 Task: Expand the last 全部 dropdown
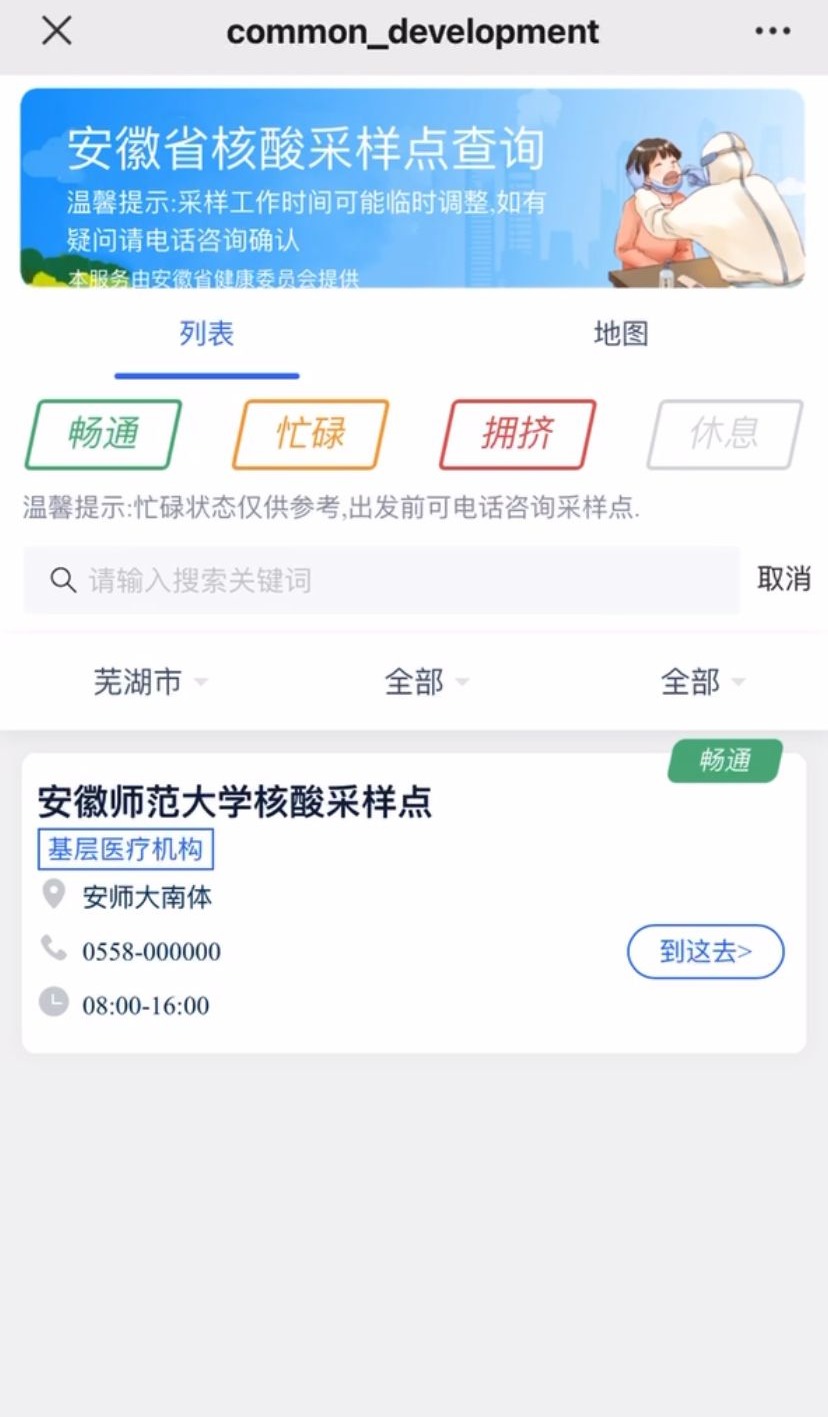point(702,682)
